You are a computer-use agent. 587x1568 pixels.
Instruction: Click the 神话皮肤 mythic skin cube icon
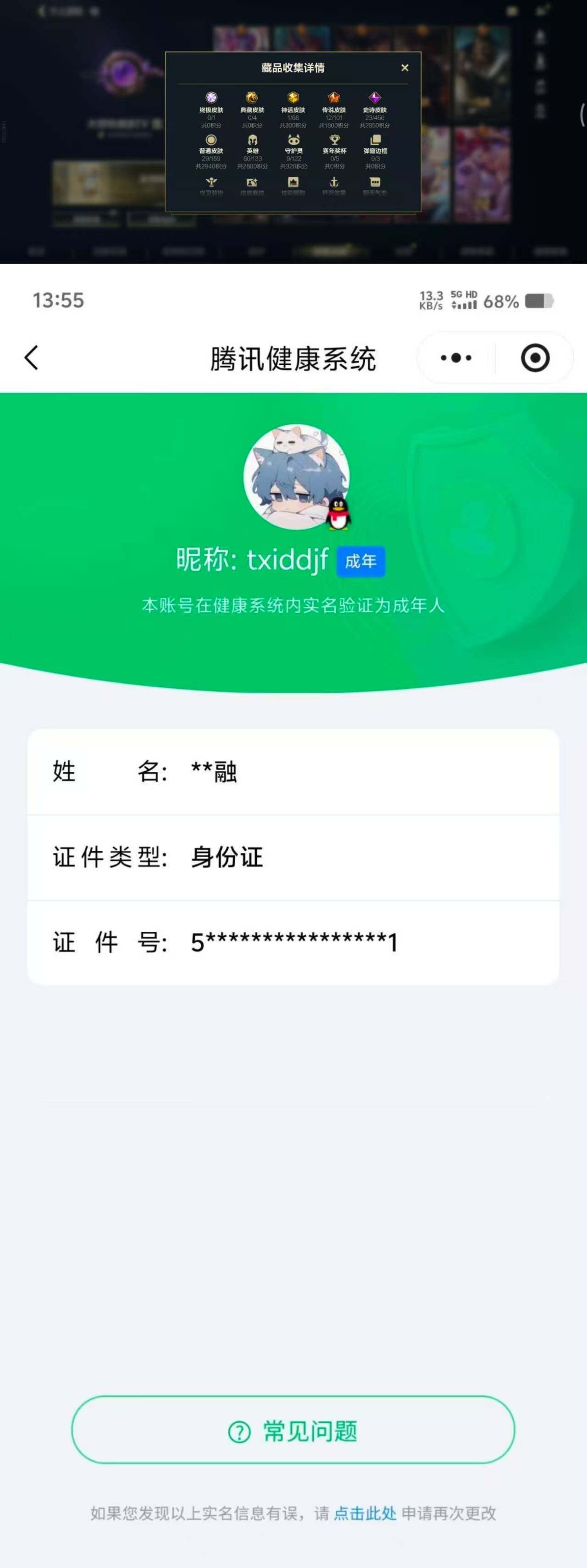point(293,99)
